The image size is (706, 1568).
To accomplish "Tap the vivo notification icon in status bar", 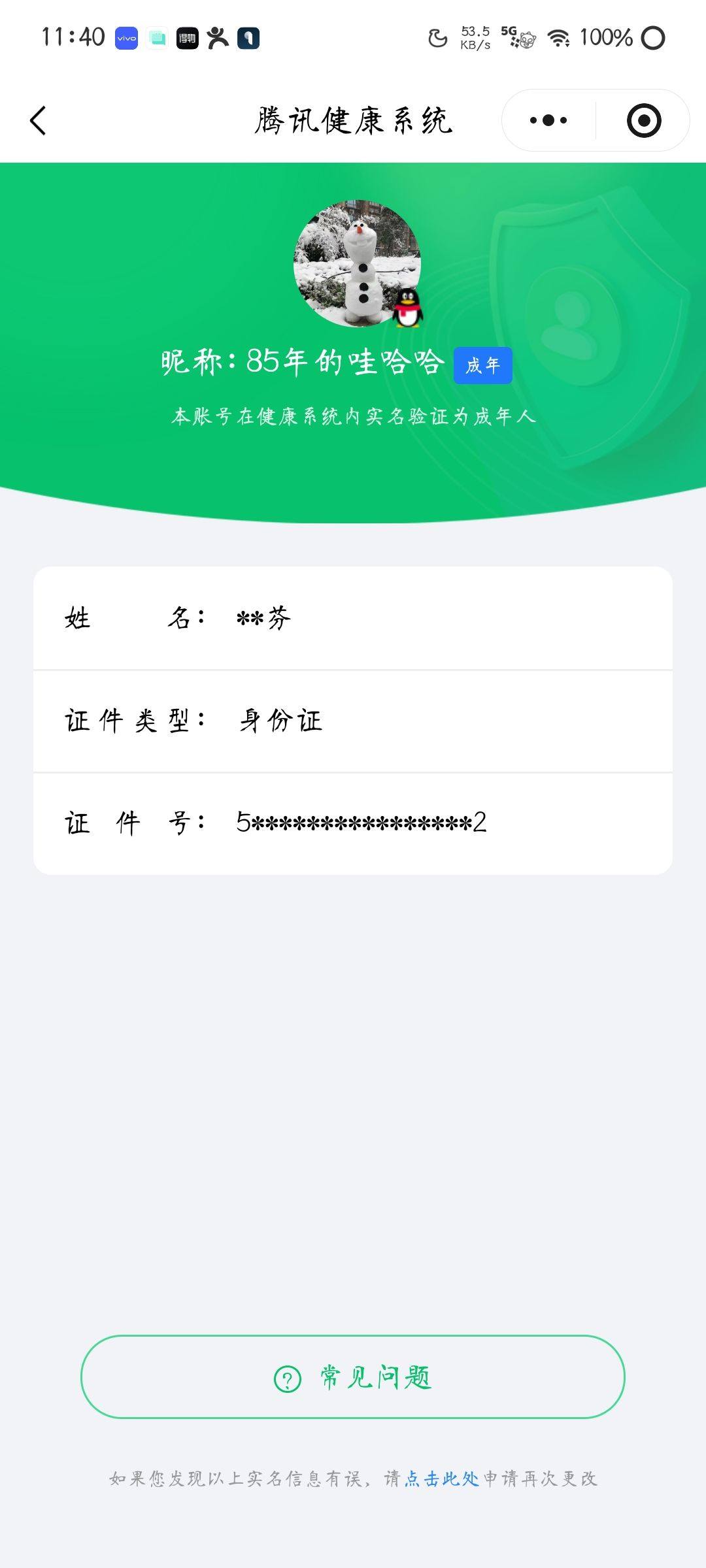I will 125,39.
